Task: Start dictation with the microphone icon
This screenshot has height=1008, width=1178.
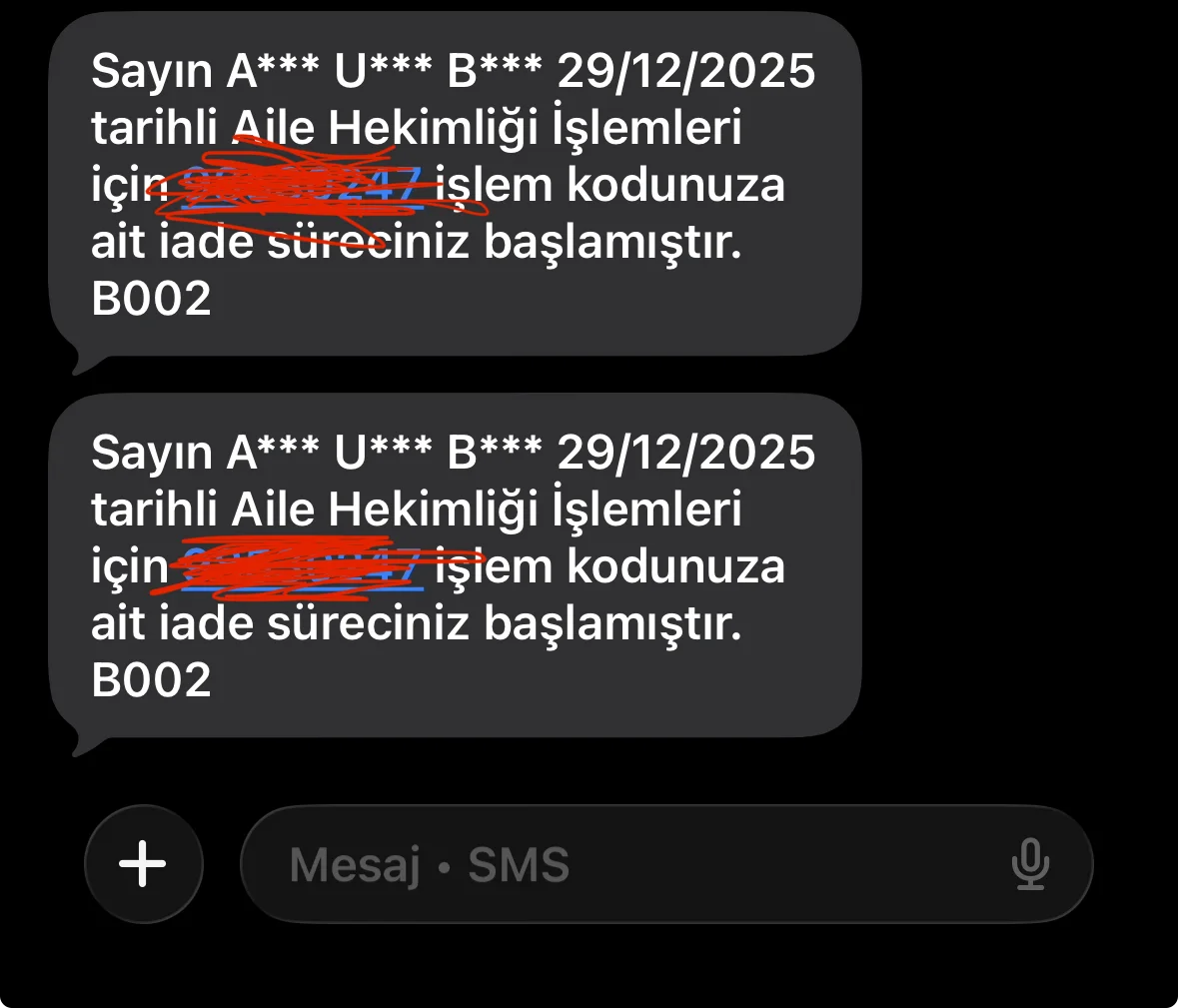Action: tap(1030, 864)
